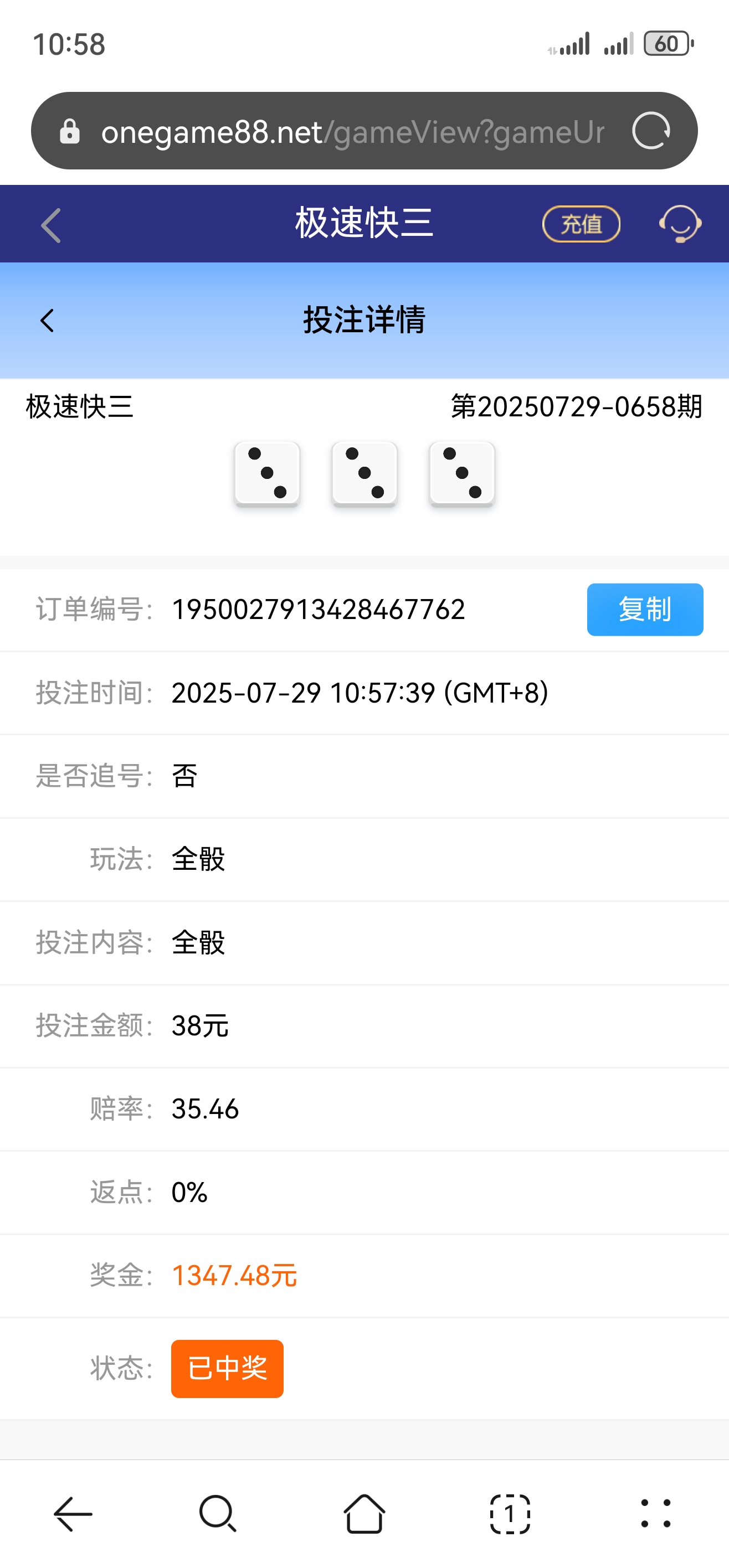Select the first dice showing three
This screenshot has width=729, height=1568.
pyautogui.click(x=267, y=474)
